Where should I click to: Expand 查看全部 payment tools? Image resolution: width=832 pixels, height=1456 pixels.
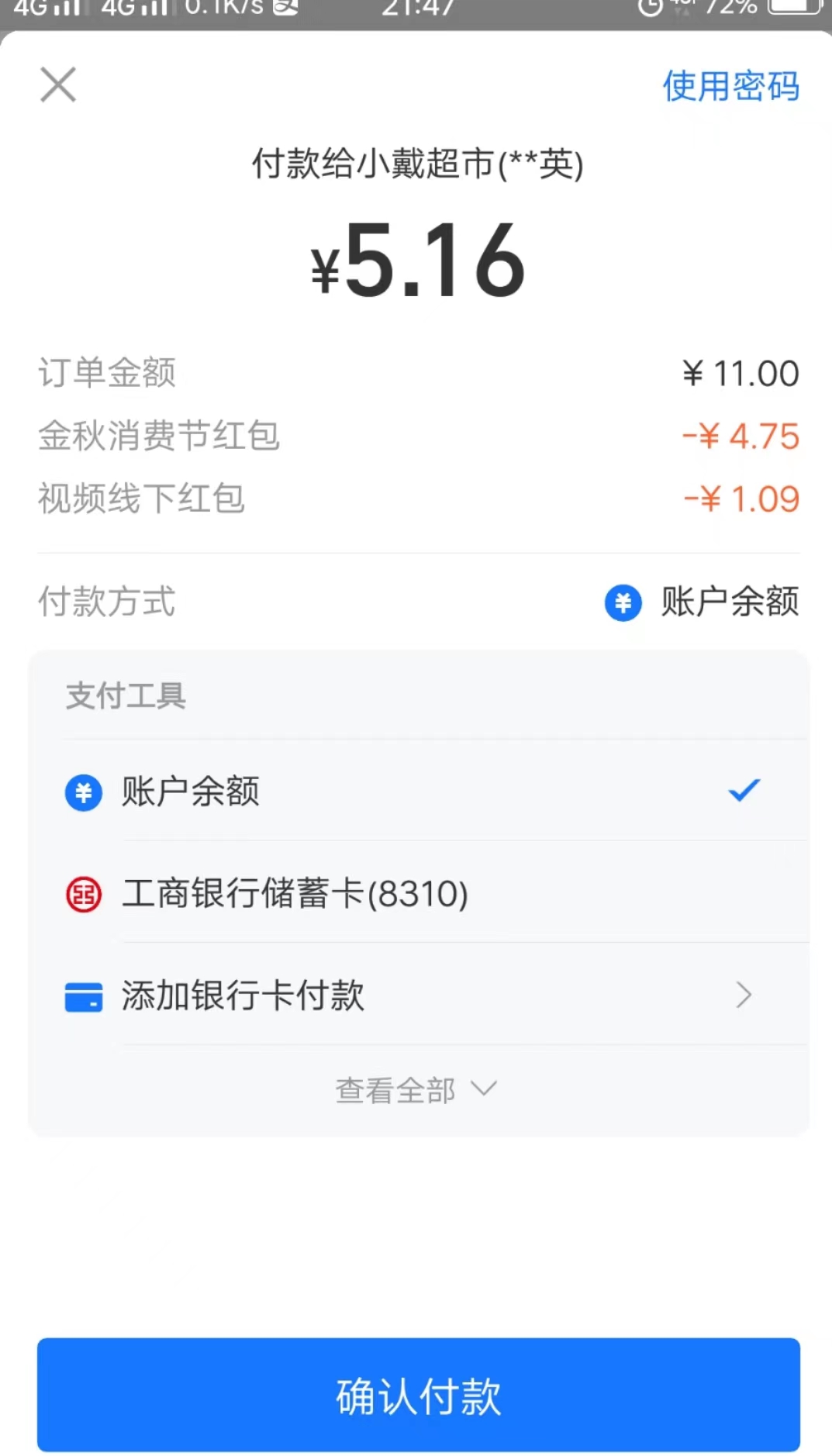coord(416,1090)
